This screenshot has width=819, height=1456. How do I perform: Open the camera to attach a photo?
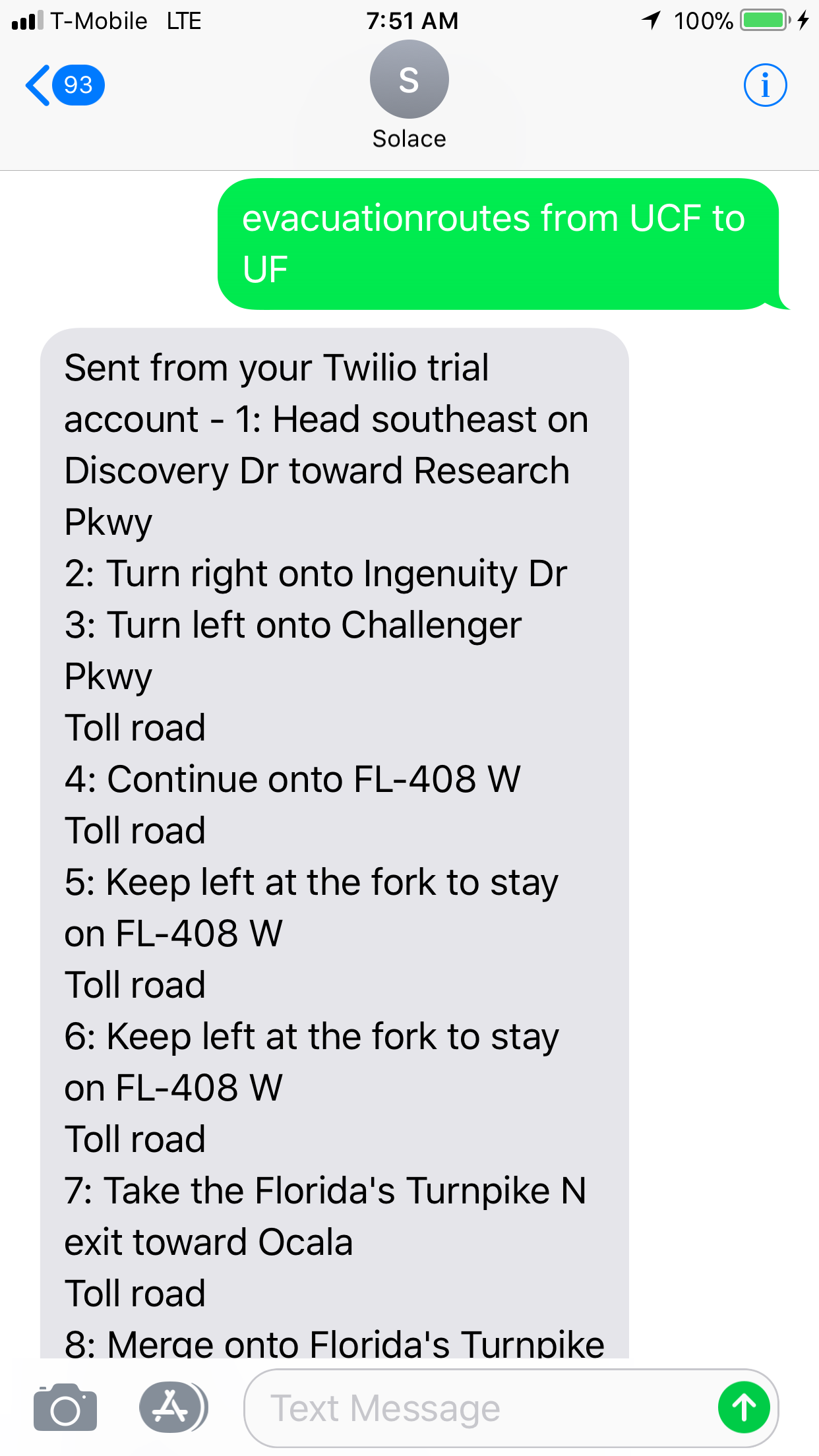(x=65, y=1408)
